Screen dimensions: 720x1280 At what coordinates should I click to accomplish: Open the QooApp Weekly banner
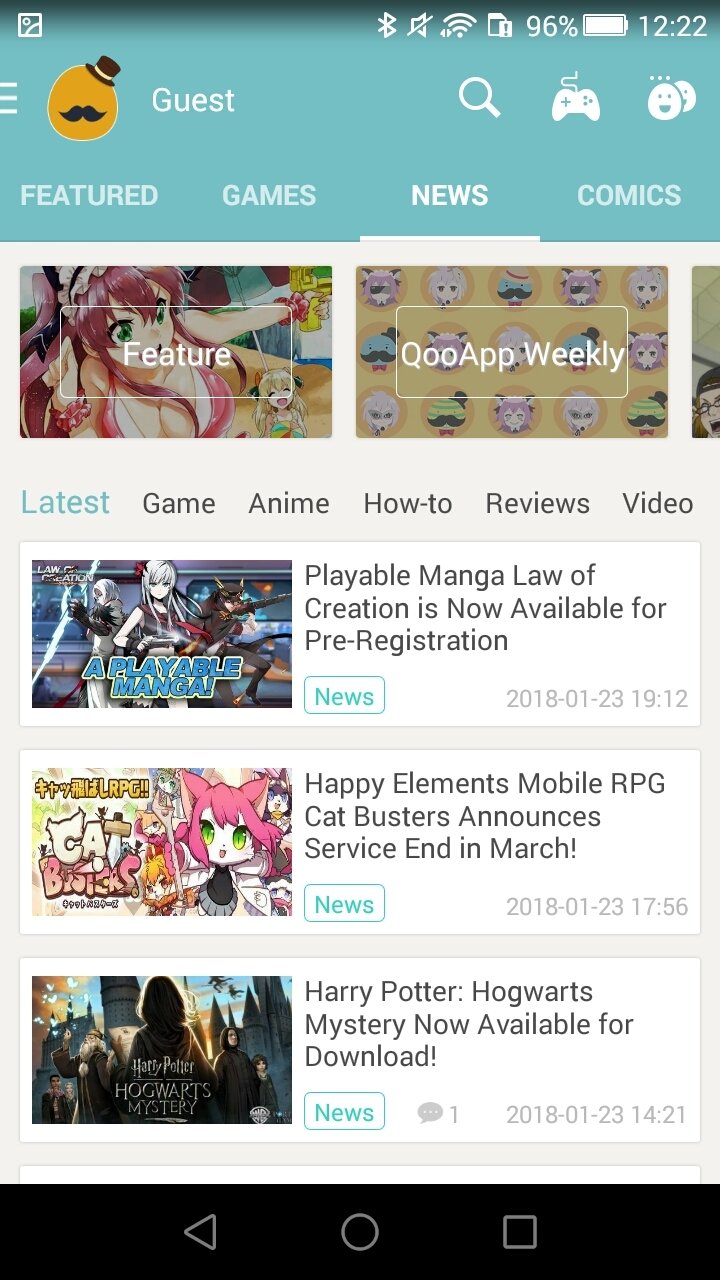tap(512, 352)
